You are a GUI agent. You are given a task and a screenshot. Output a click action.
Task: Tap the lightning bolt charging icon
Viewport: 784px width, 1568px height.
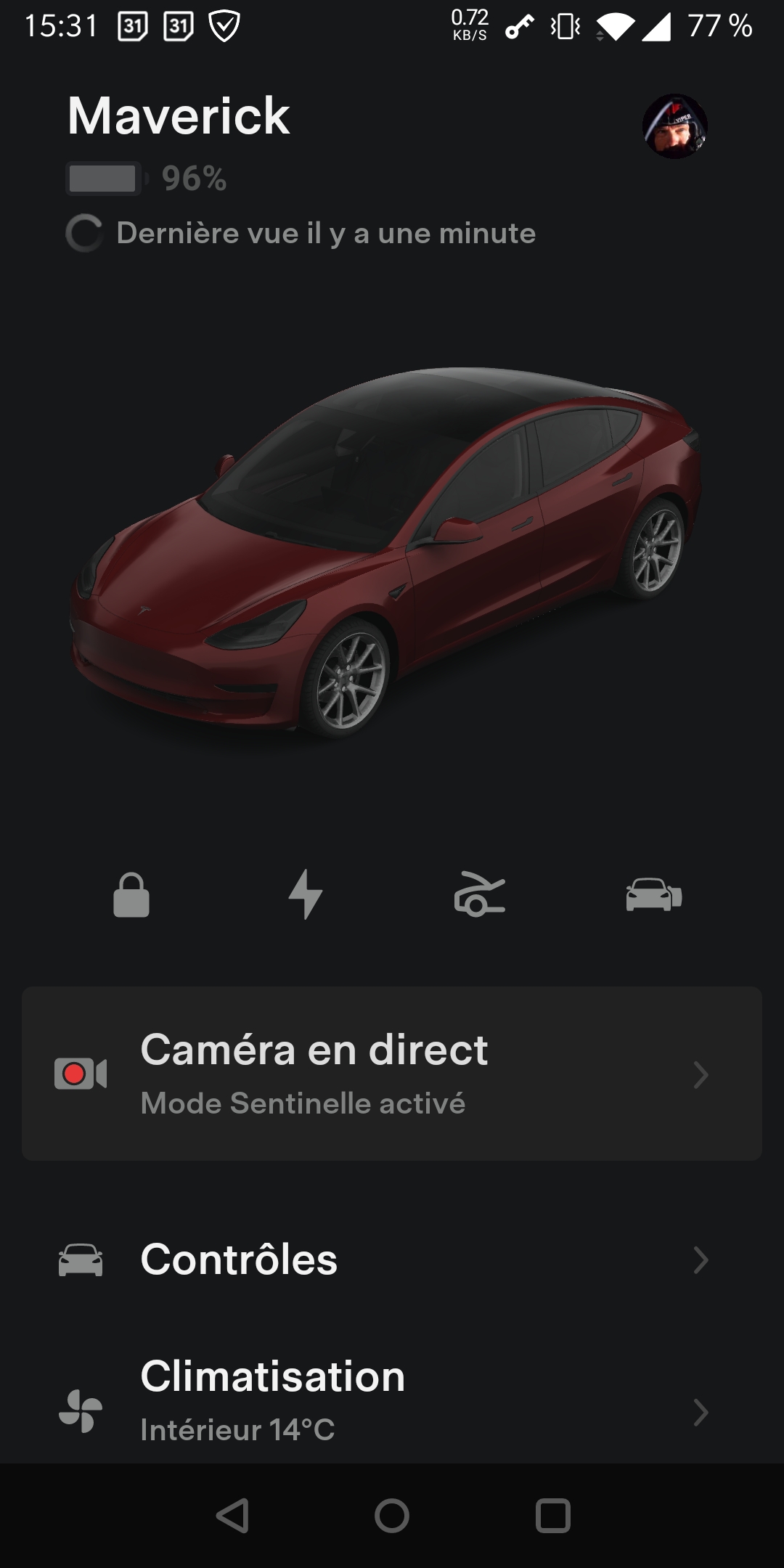pyautogui.click(x=306, y=895)
